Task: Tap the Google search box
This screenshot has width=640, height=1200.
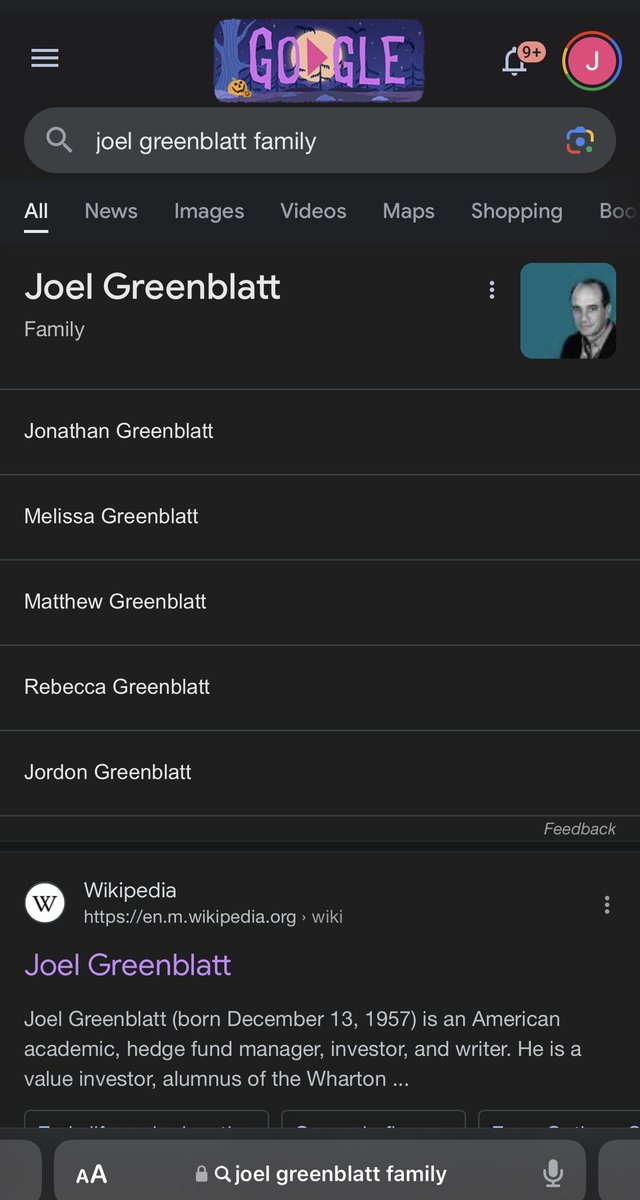Action: (300, 141)
